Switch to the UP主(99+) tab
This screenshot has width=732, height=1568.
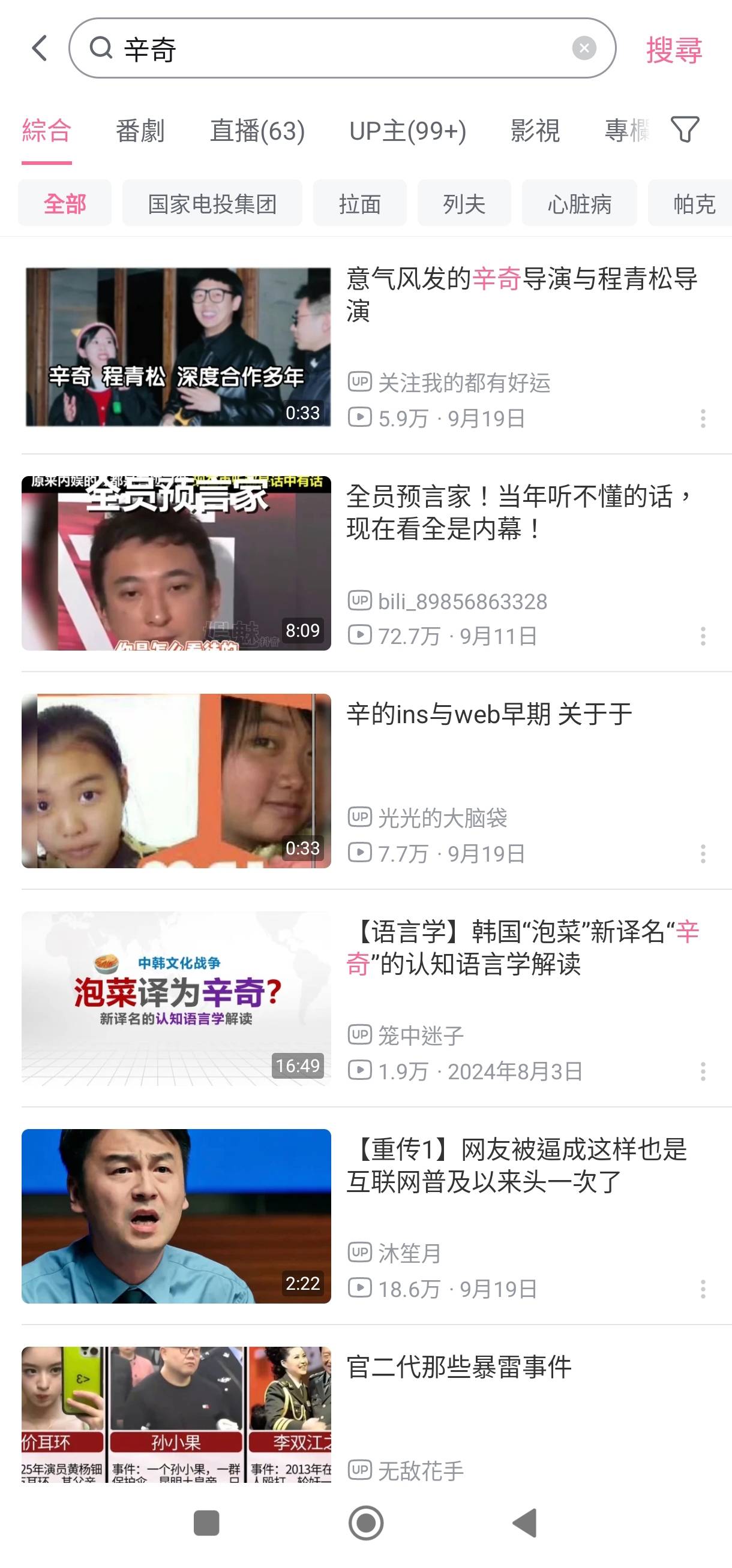pos(407,131)
